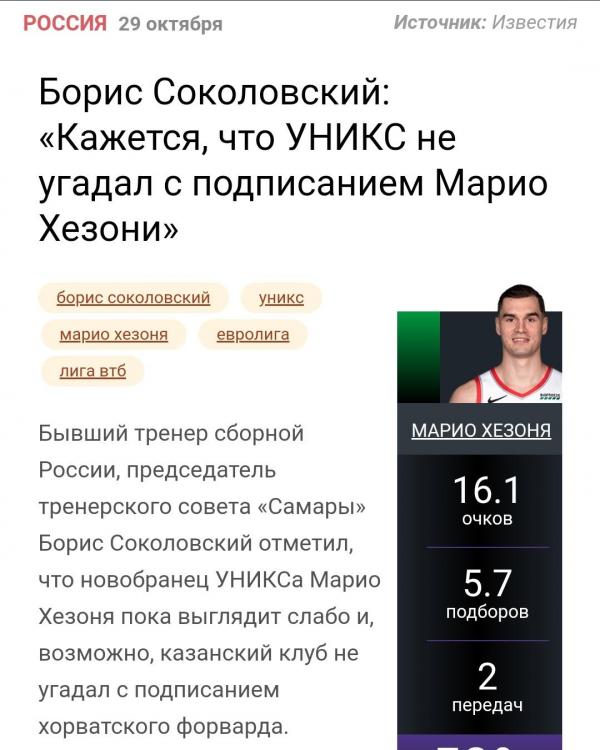Screen dimensions: 600x750
Task: Open the «лига втб» tag
Action: tap(93, 372)
